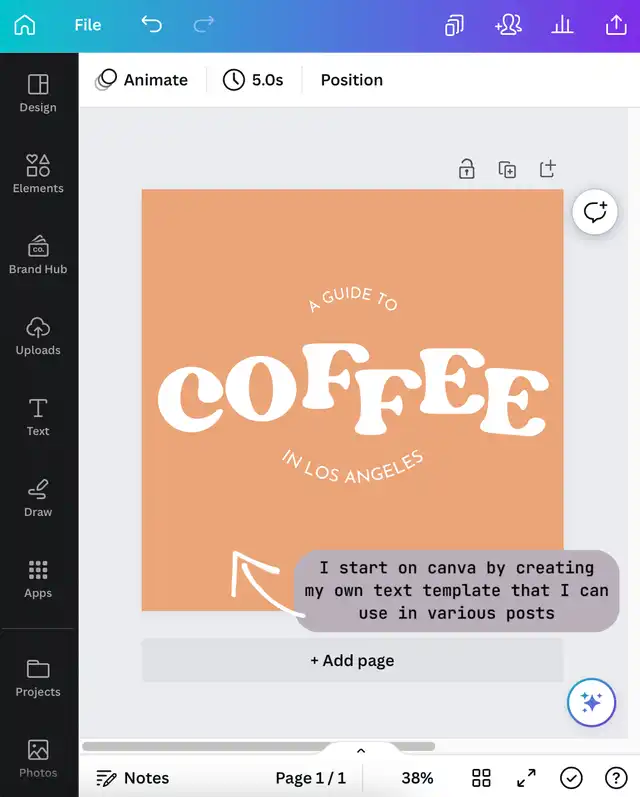Open Notes at the bottom bar
640x797 pixels.
(x=133, y=778)
